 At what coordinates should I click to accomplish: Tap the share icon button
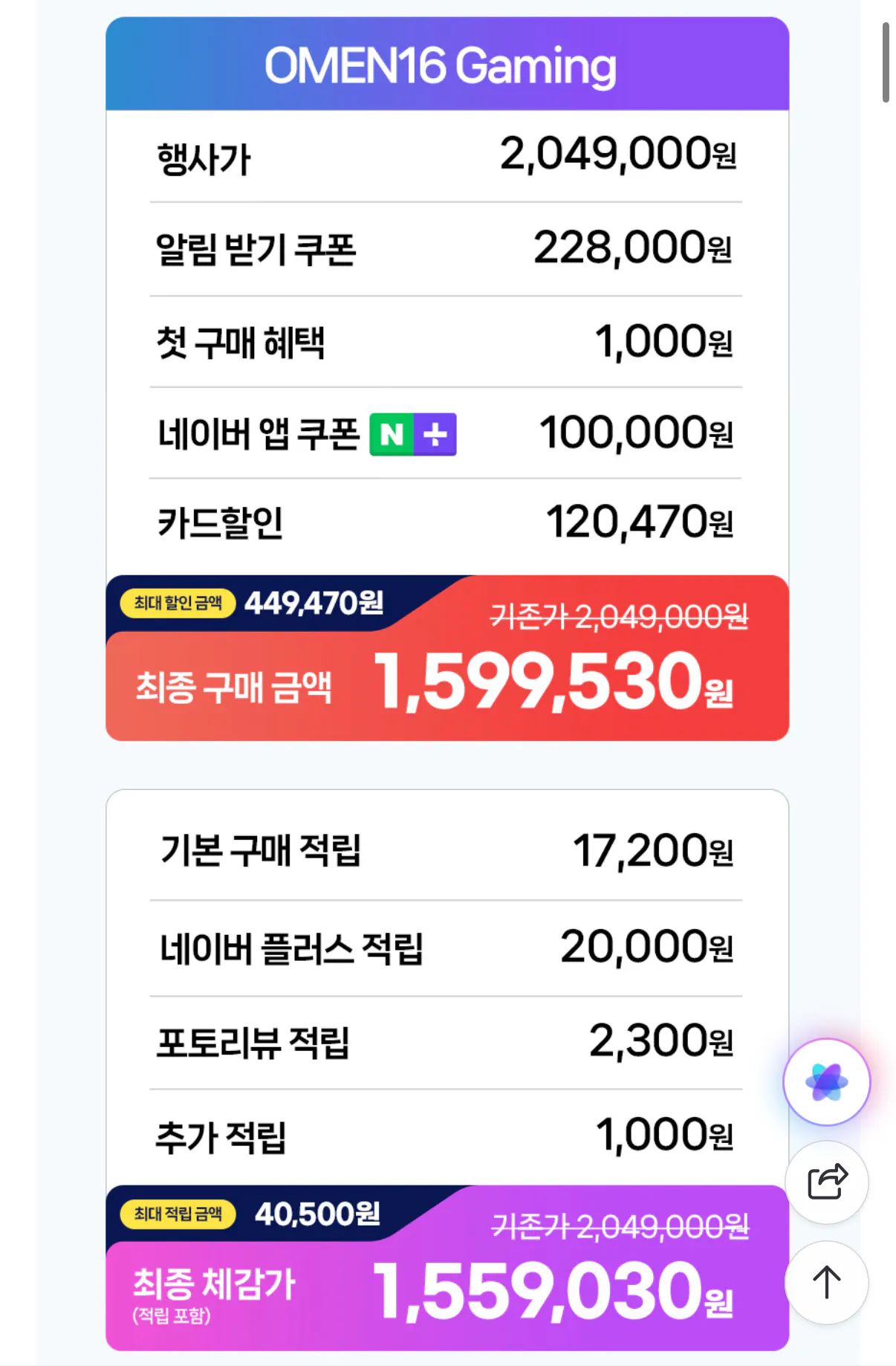pos(826,1182)
